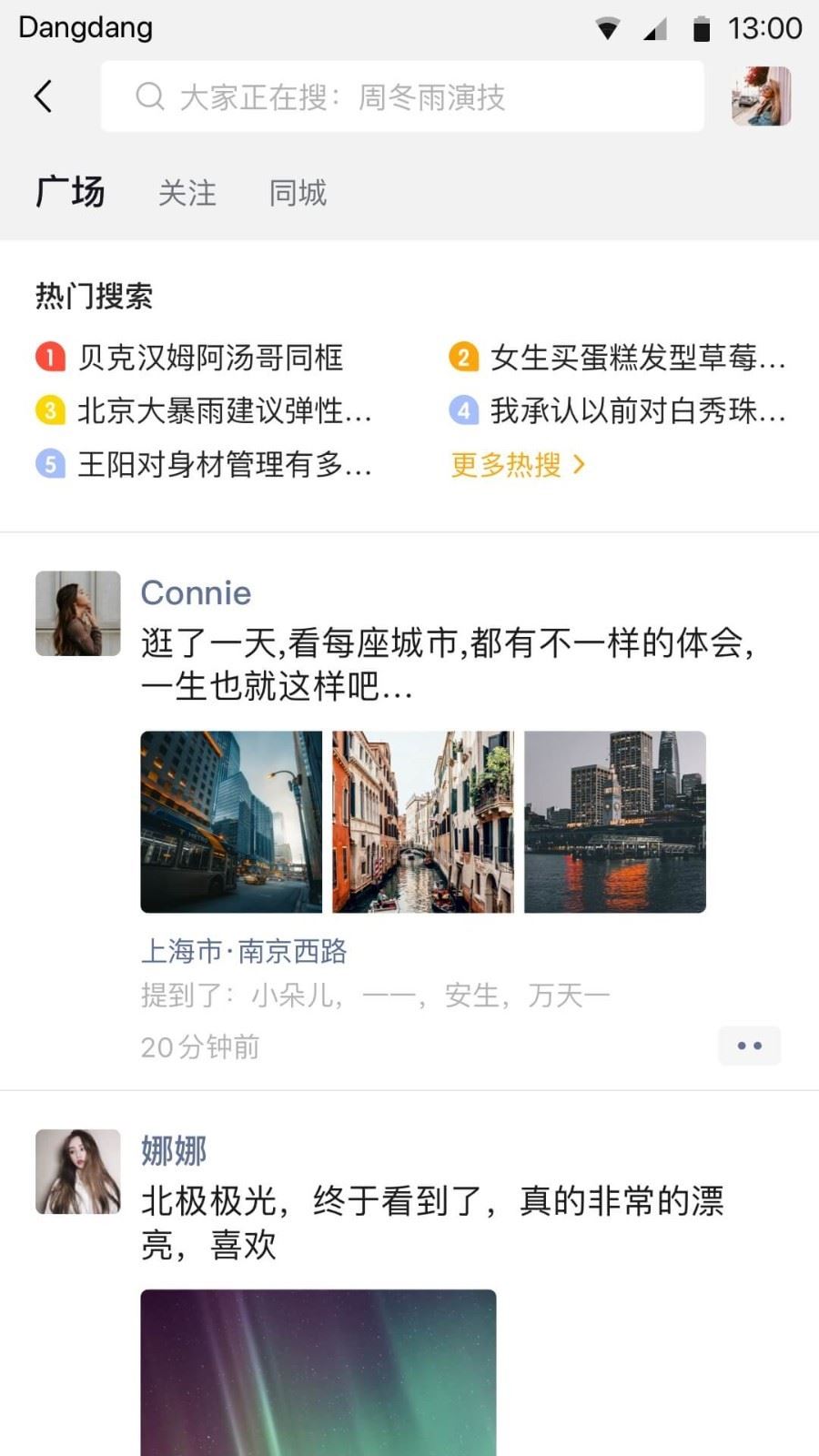Viewport: 819px width, 1456px height.
Task: Open the profile avatar at top right
Action: (761, 96)
